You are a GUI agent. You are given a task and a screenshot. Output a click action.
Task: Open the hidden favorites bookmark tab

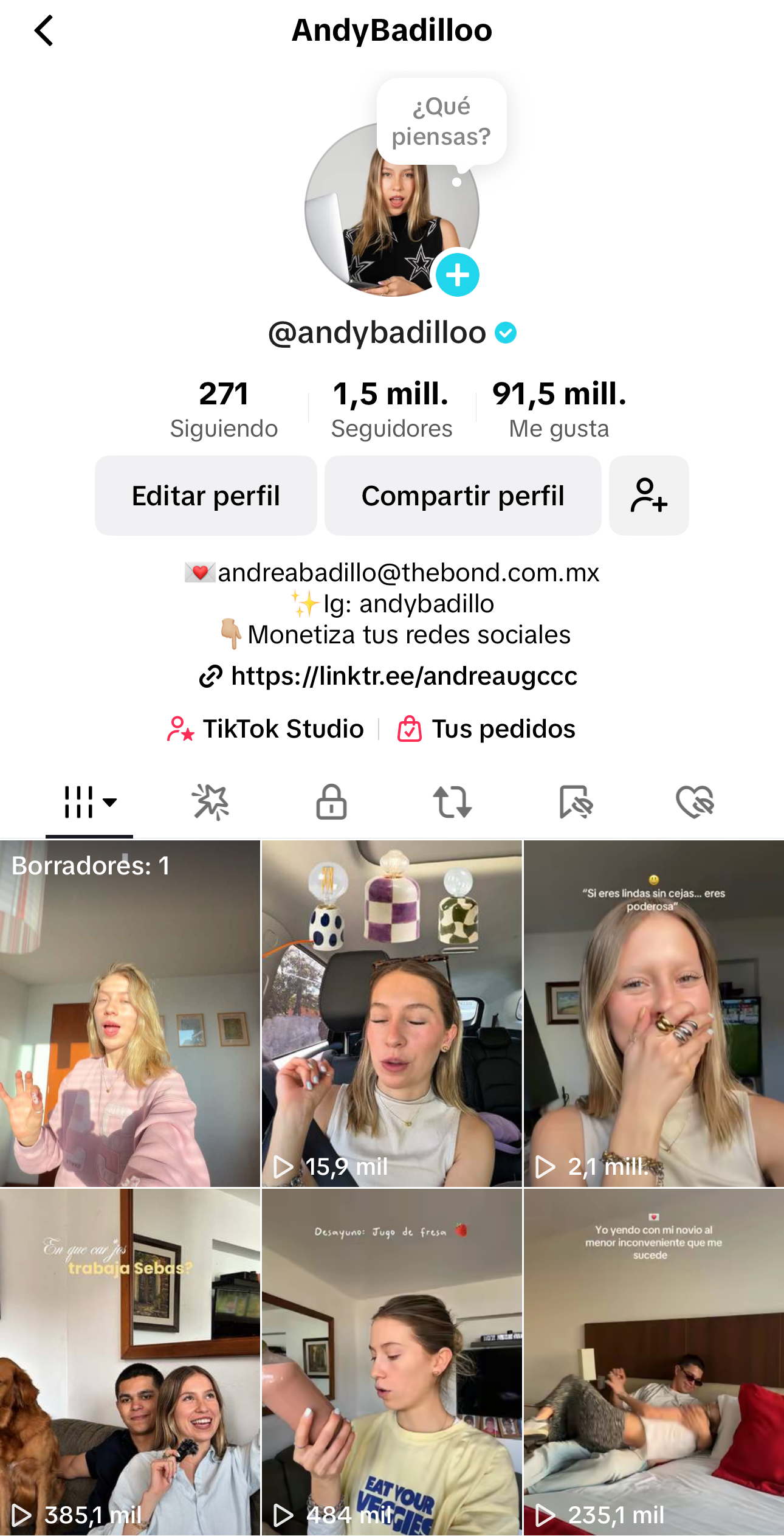click(x=575, y=802)
